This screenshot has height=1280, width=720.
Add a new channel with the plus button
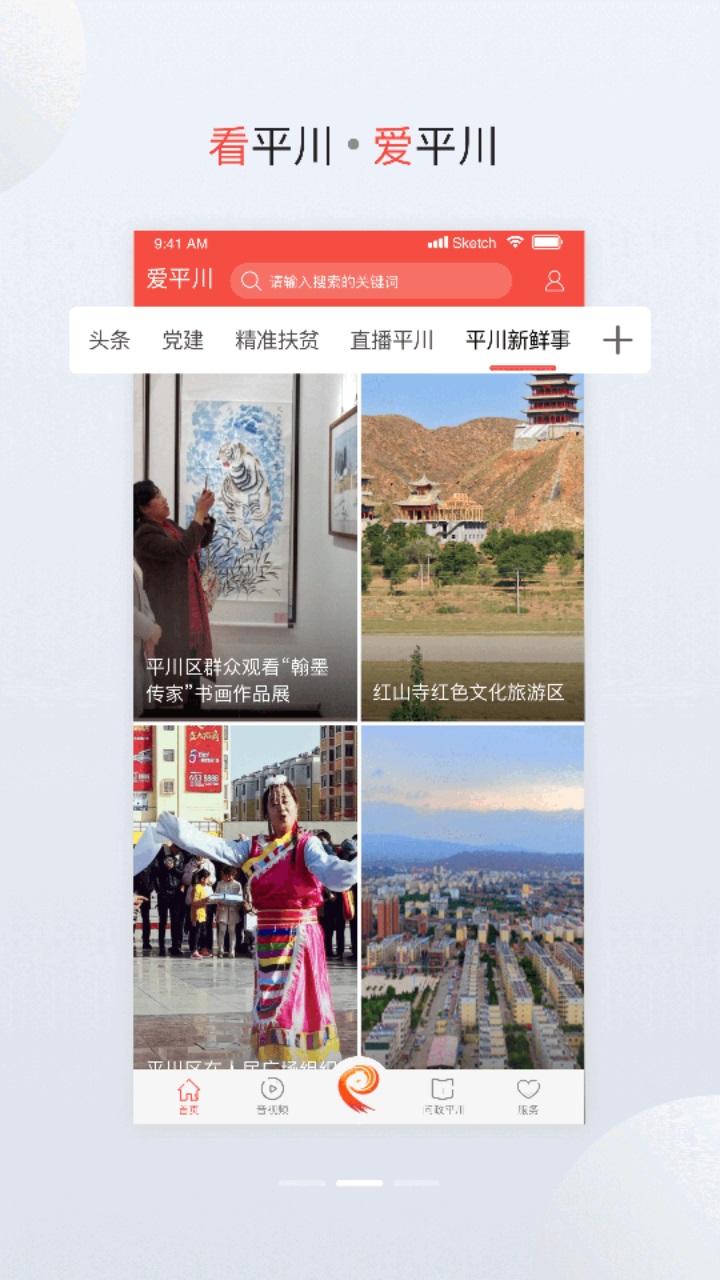(618, 340)
